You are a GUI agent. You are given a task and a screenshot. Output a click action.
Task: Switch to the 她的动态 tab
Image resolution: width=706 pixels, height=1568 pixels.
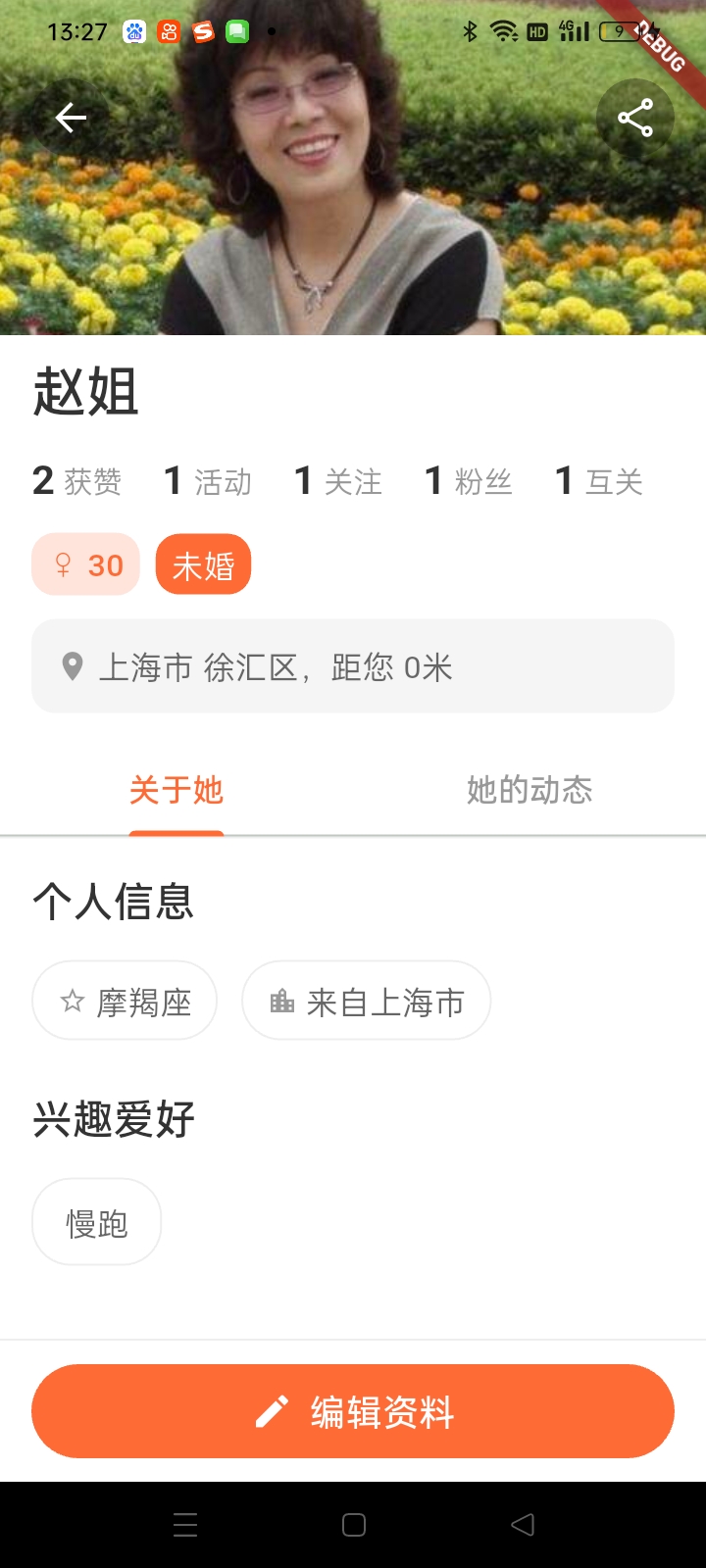click(529, 791)
